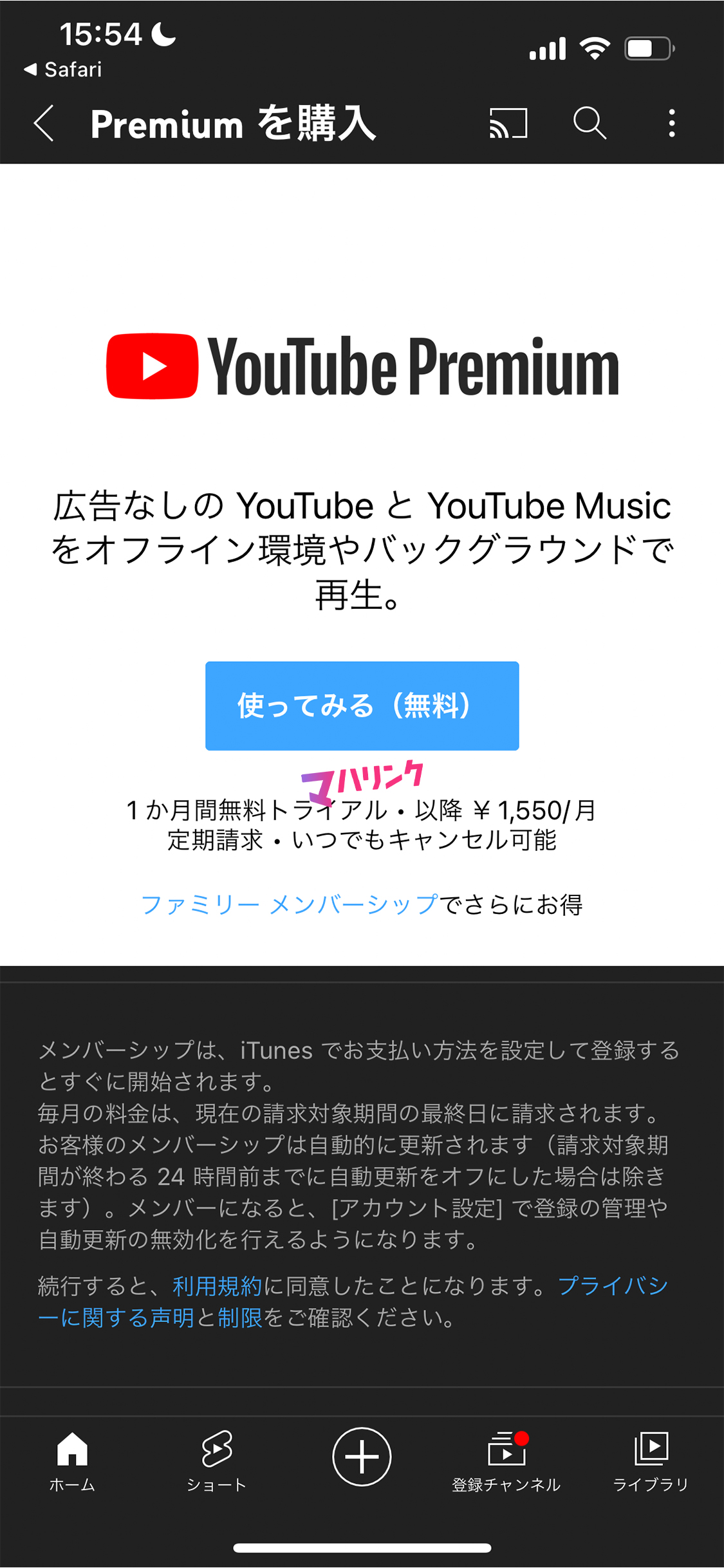Switch to the 登録チャンネル tab
The width and height of the screenshot is (724, 1568).
(x=506, y=1461)
